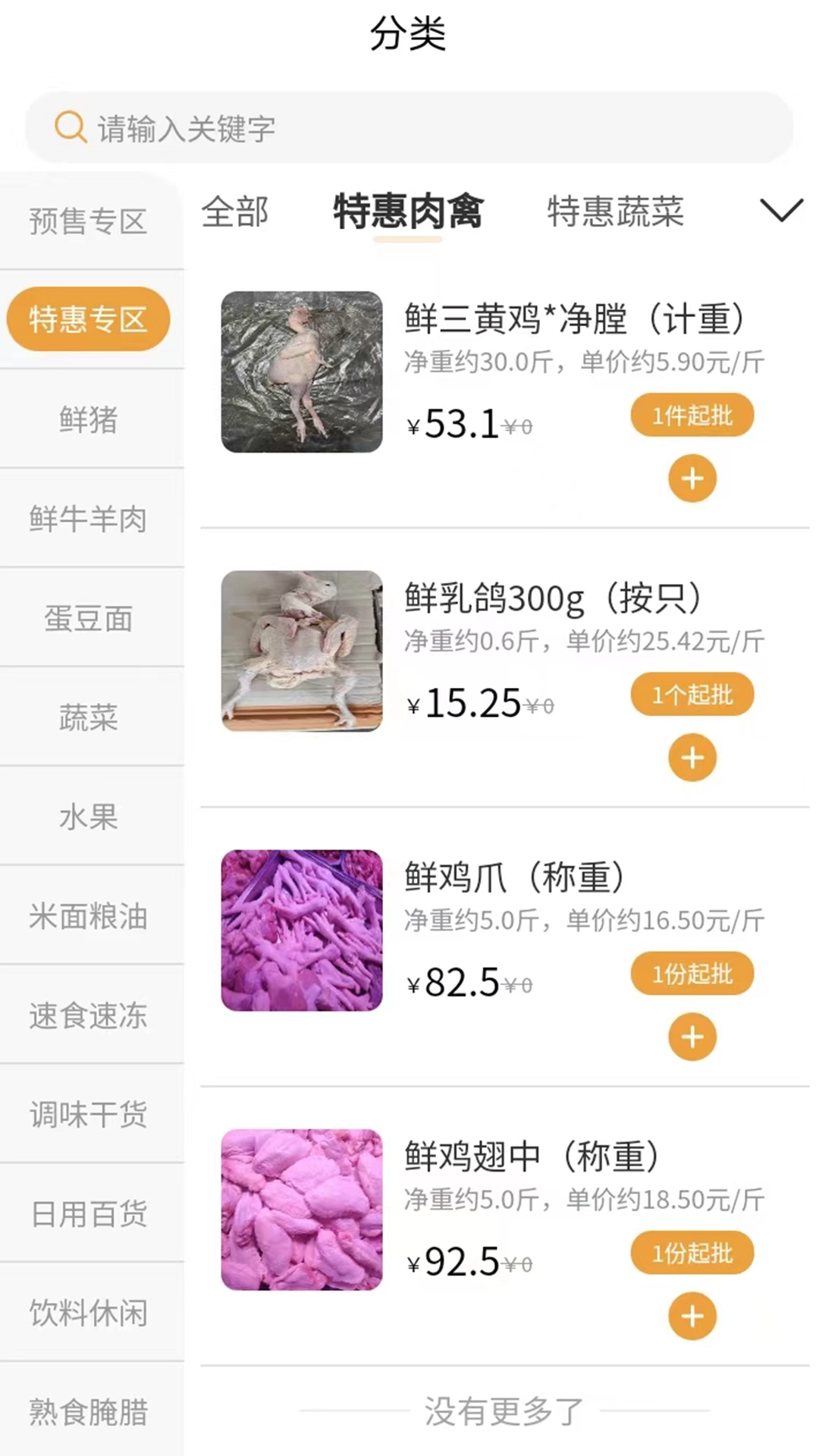Add 鲜鸡翅中 with the plus icon

[692, 1316]
